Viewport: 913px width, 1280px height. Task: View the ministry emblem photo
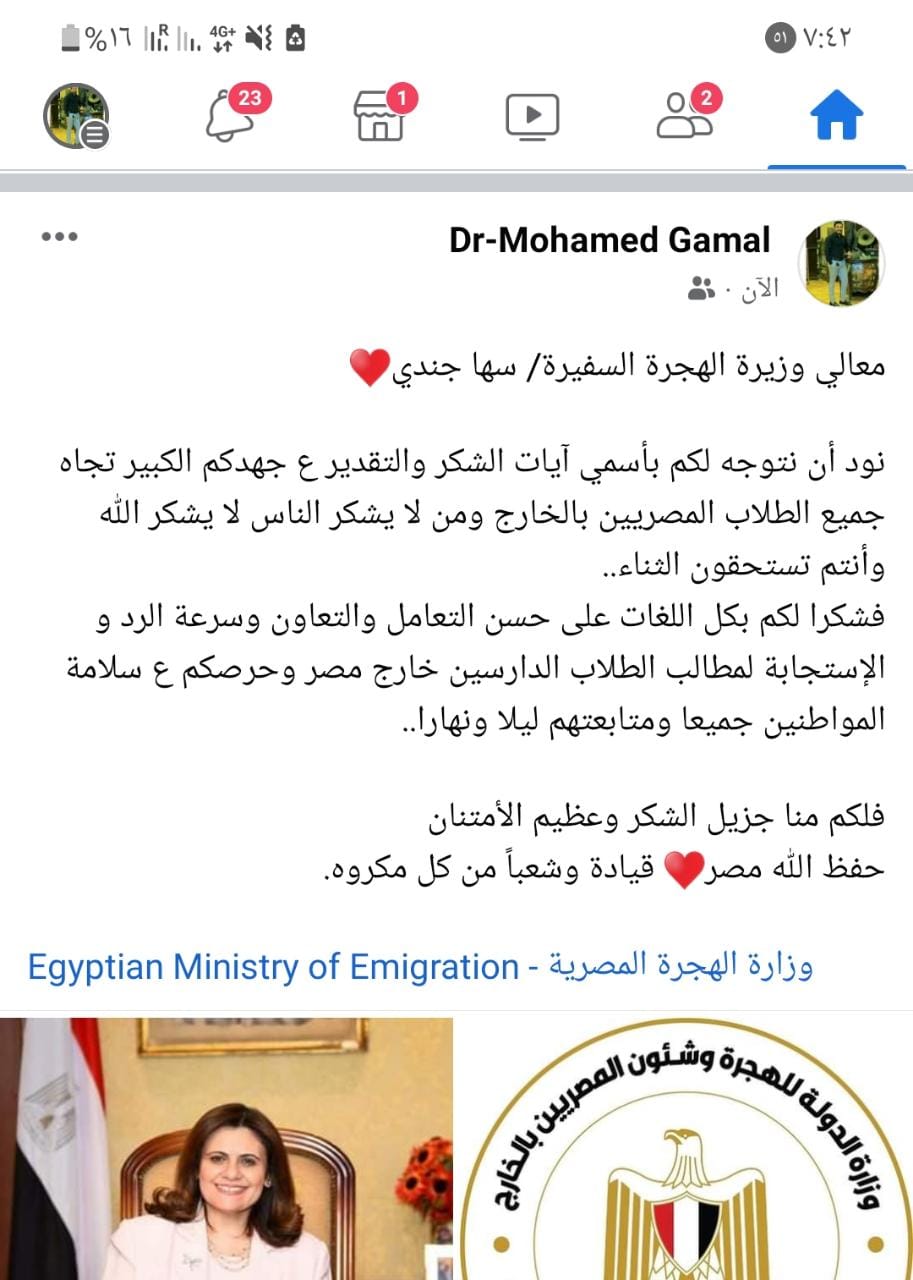[687, 1150]
